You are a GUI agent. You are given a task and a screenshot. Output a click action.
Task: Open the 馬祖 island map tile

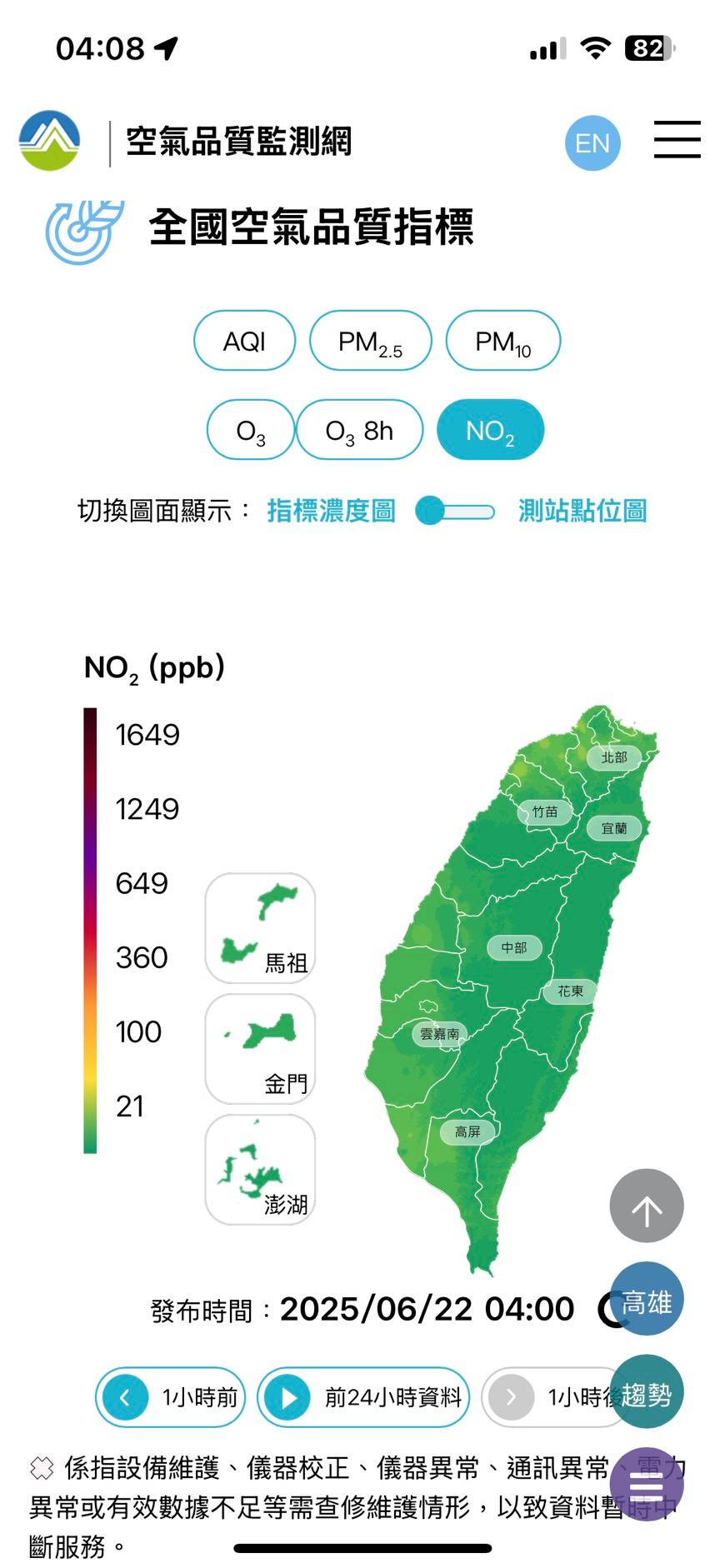[x=260, y=928]
